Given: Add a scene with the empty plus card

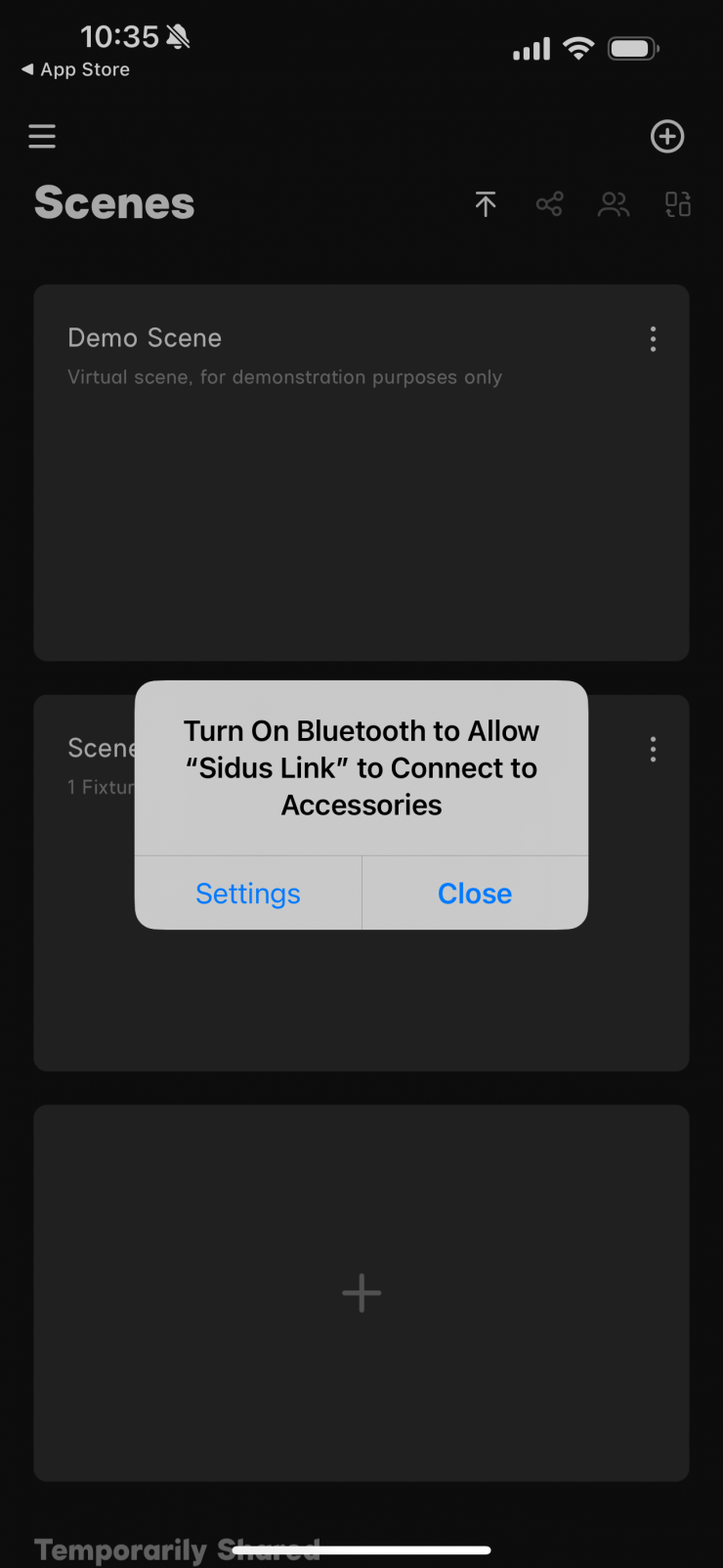Looking at the screenshot, I should (x=361, y=1292).
